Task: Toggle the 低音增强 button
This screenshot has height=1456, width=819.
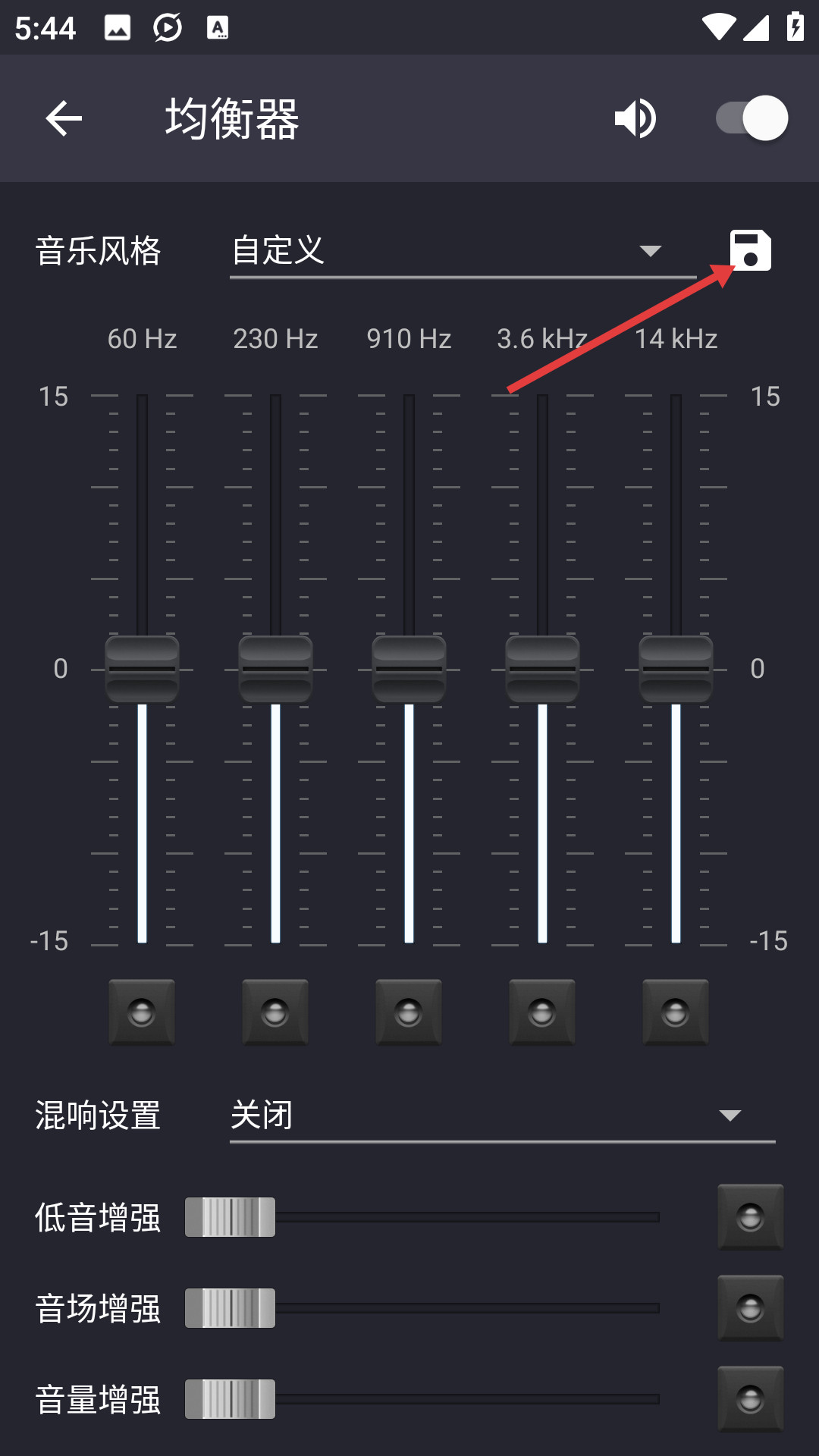Action: (x=750, y=1217)
